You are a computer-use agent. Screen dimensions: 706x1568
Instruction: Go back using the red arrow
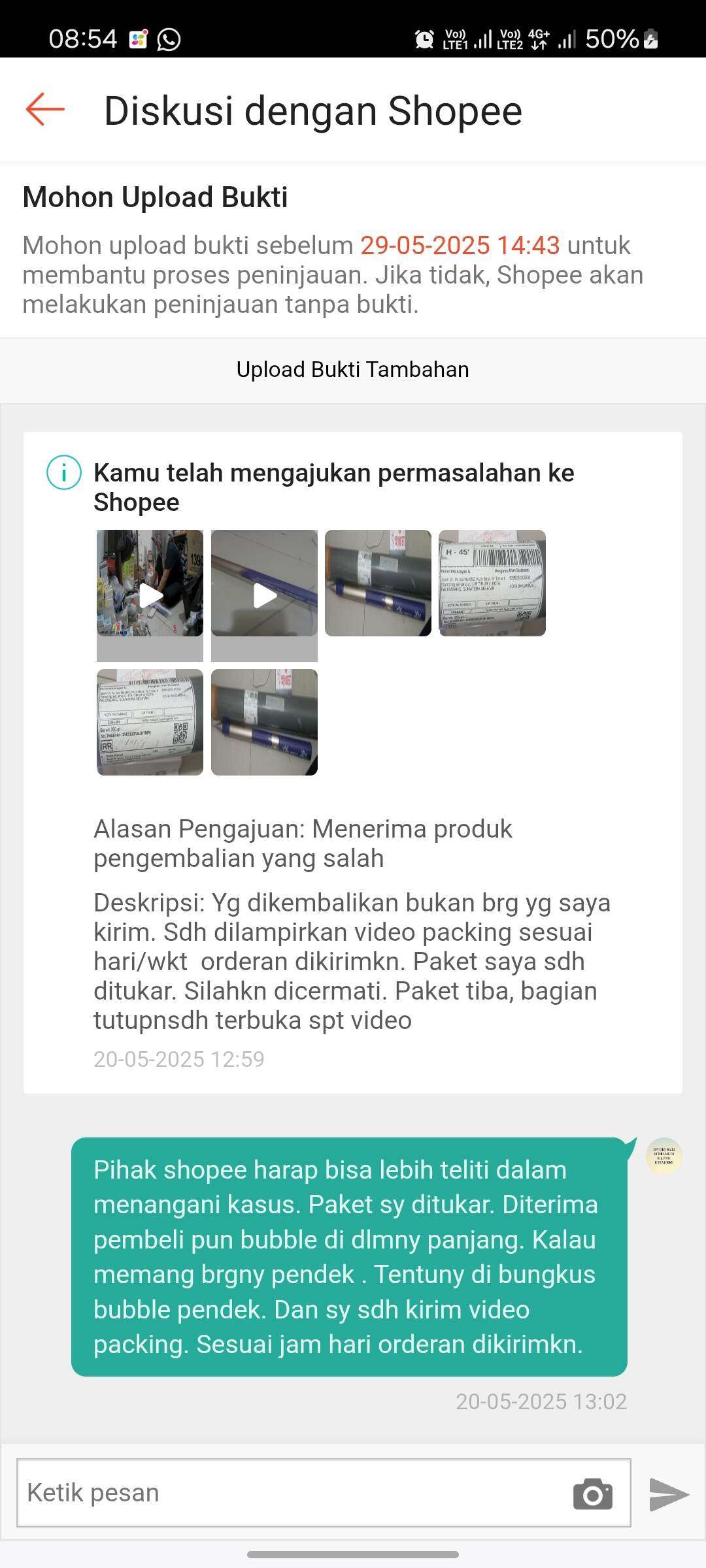point(45,109)
